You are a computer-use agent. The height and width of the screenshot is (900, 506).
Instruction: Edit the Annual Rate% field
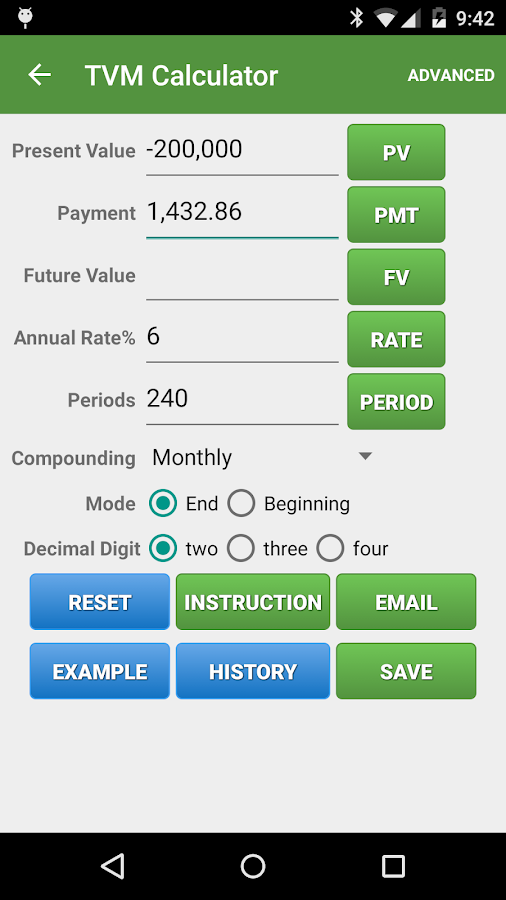tap(242, 338)
